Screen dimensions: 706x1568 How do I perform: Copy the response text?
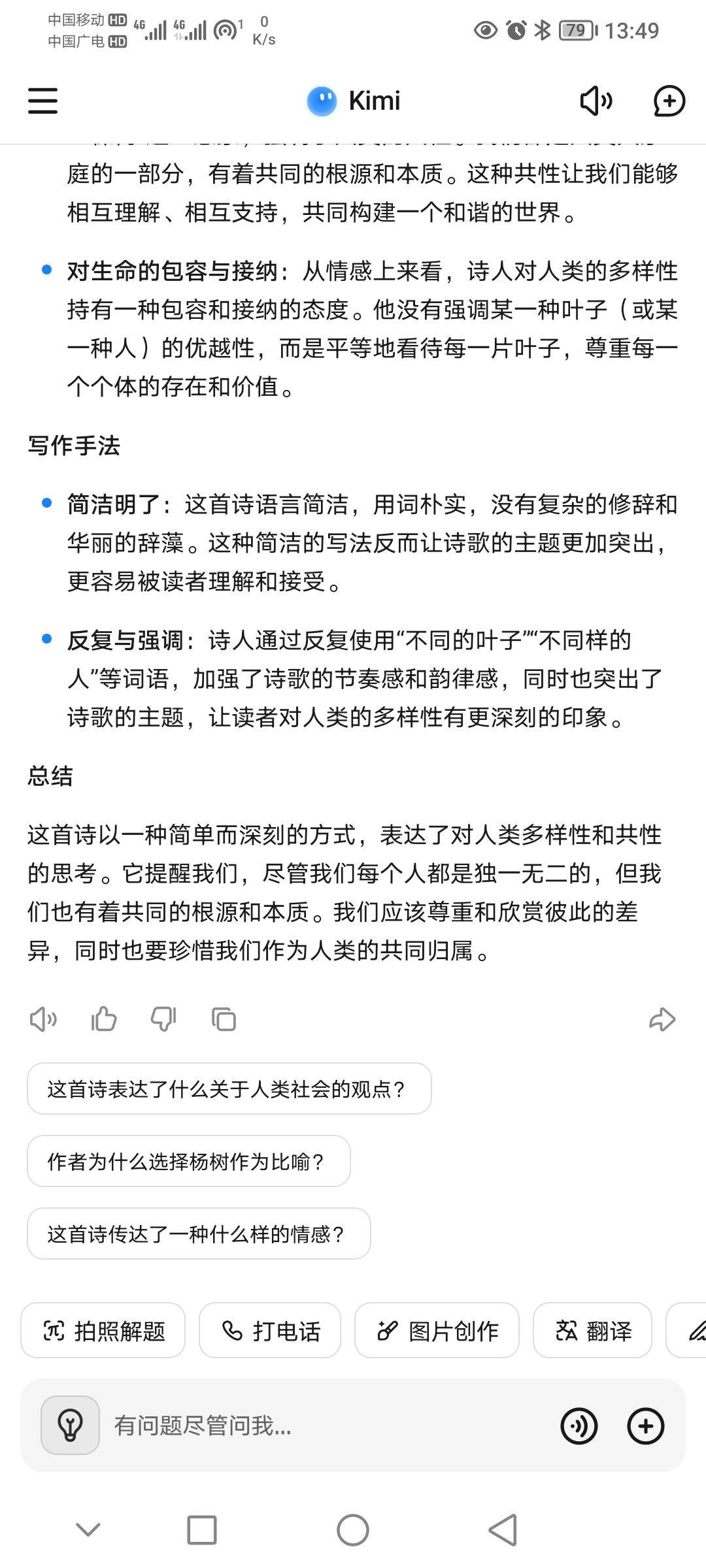click(x=224, y=1019)
